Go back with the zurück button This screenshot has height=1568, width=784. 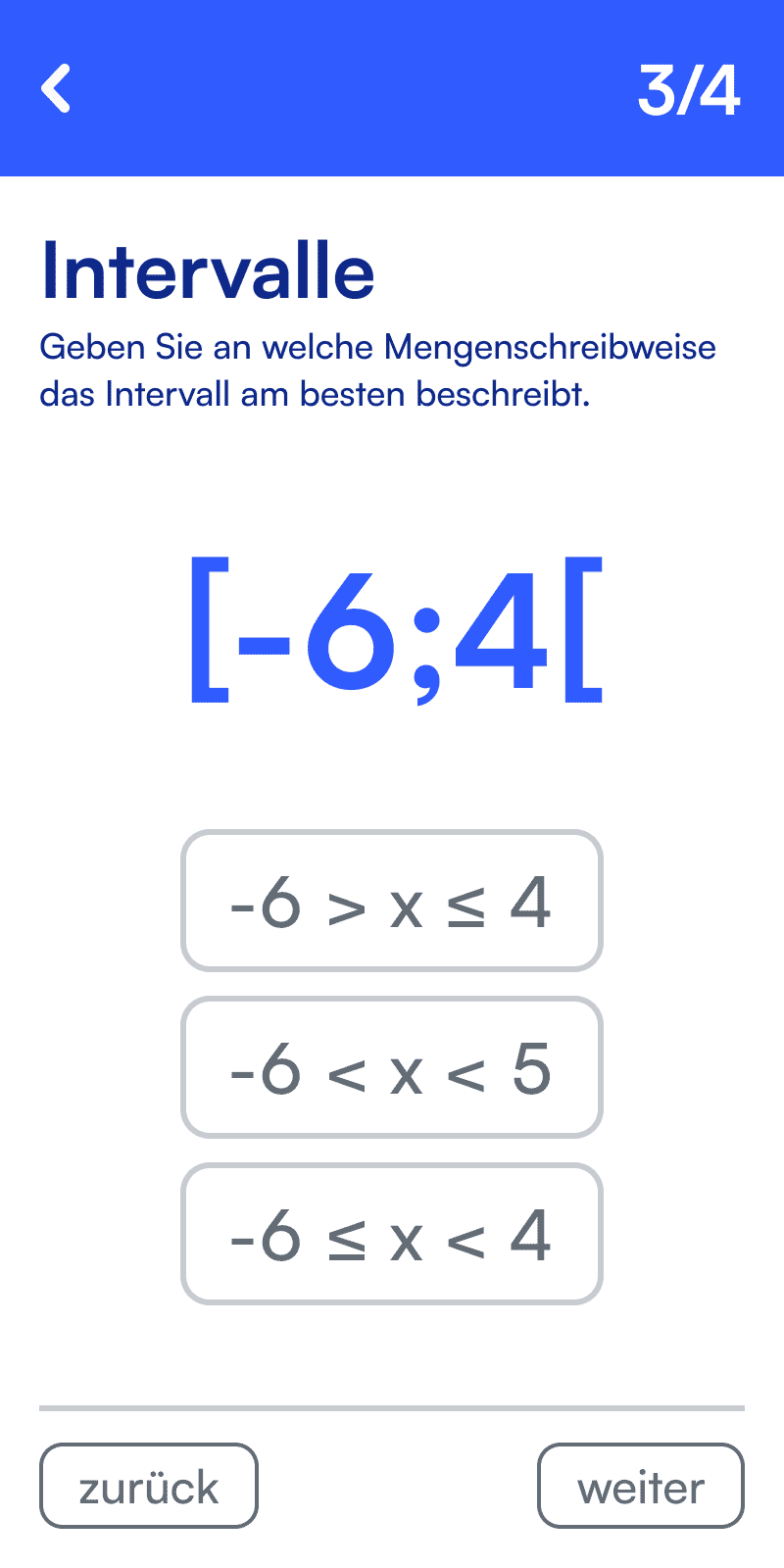pos(148,1486)
